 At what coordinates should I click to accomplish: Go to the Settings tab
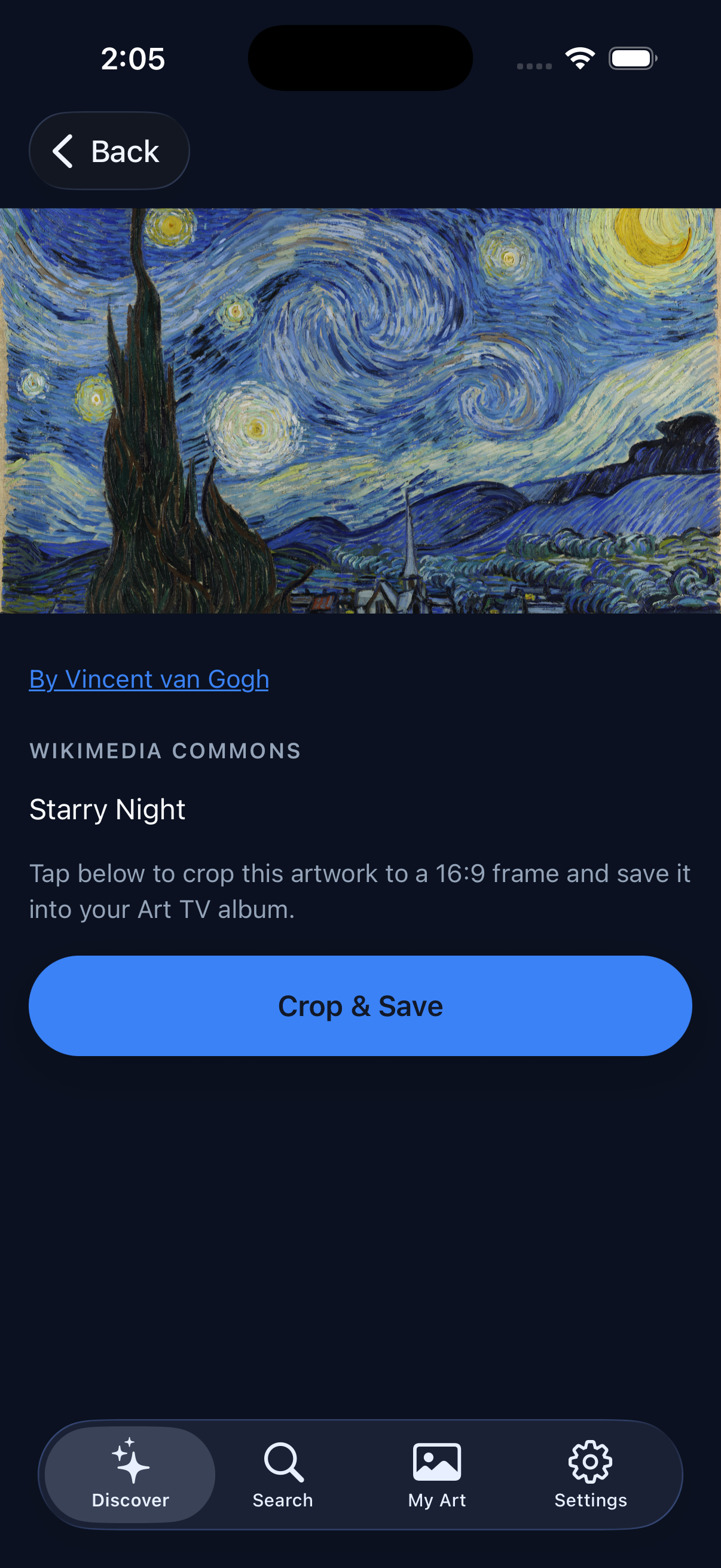[590, 1474]
